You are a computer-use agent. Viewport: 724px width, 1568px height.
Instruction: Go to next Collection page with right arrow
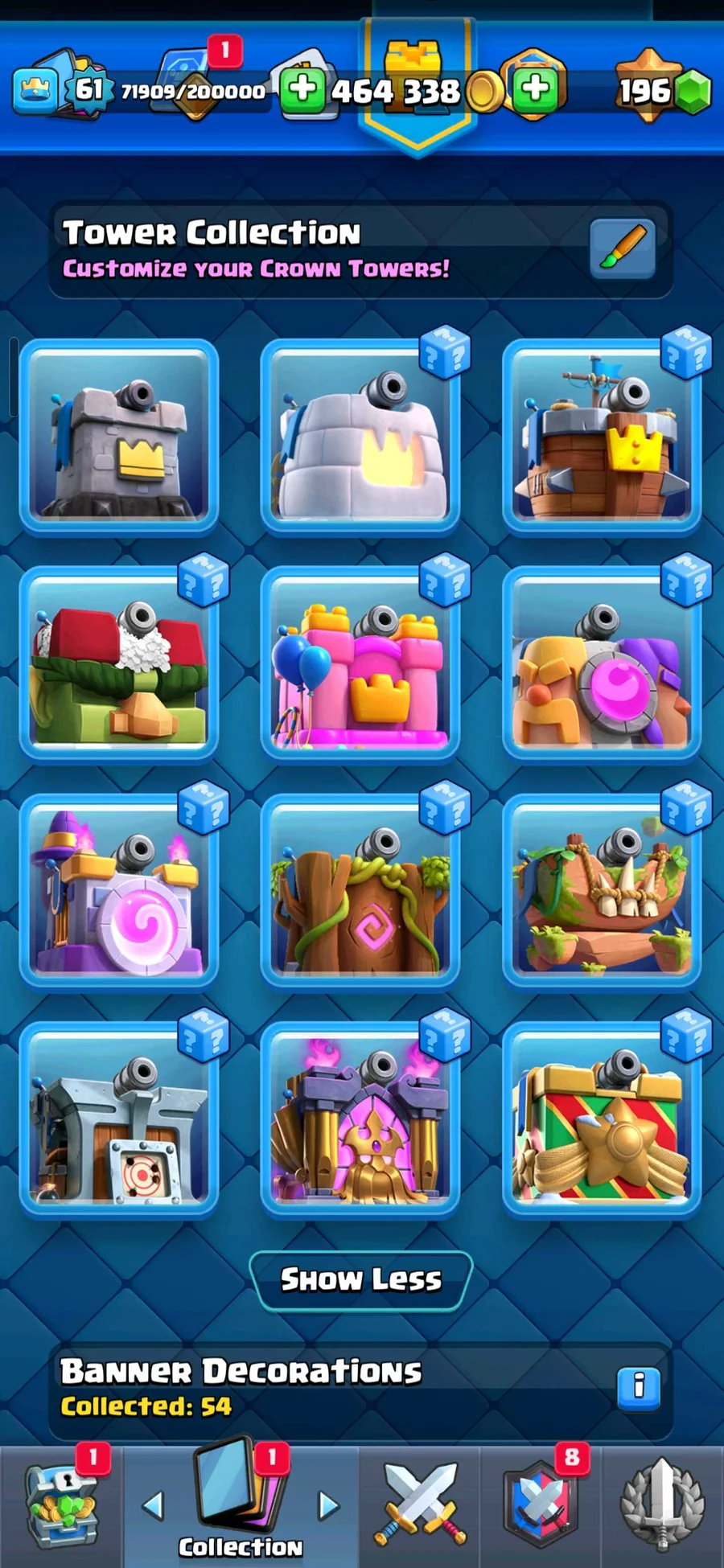328,1505
